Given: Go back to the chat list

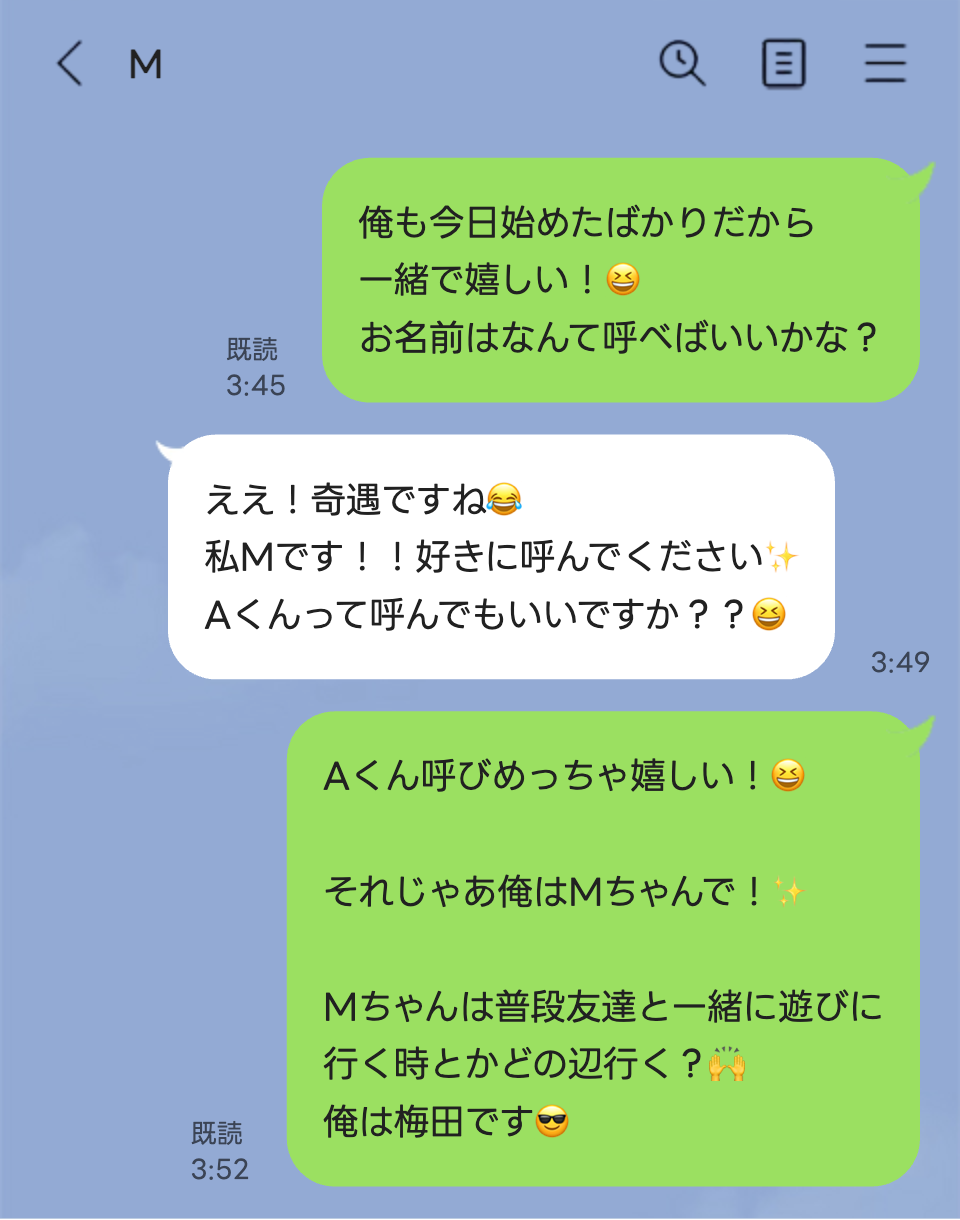Looking at the screenshot, I should [x=68, y=65].
